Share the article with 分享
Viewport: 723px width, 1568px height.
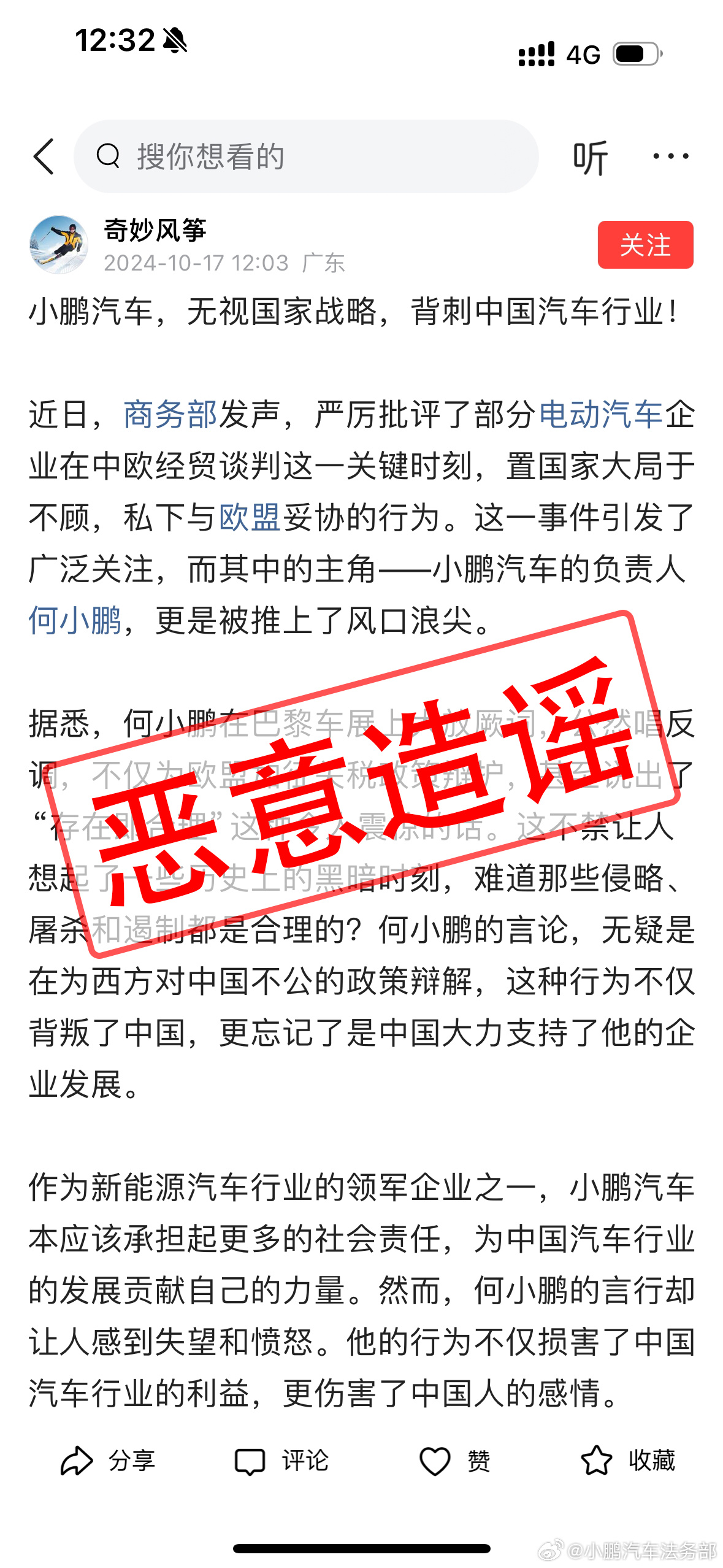[108, 1460]
